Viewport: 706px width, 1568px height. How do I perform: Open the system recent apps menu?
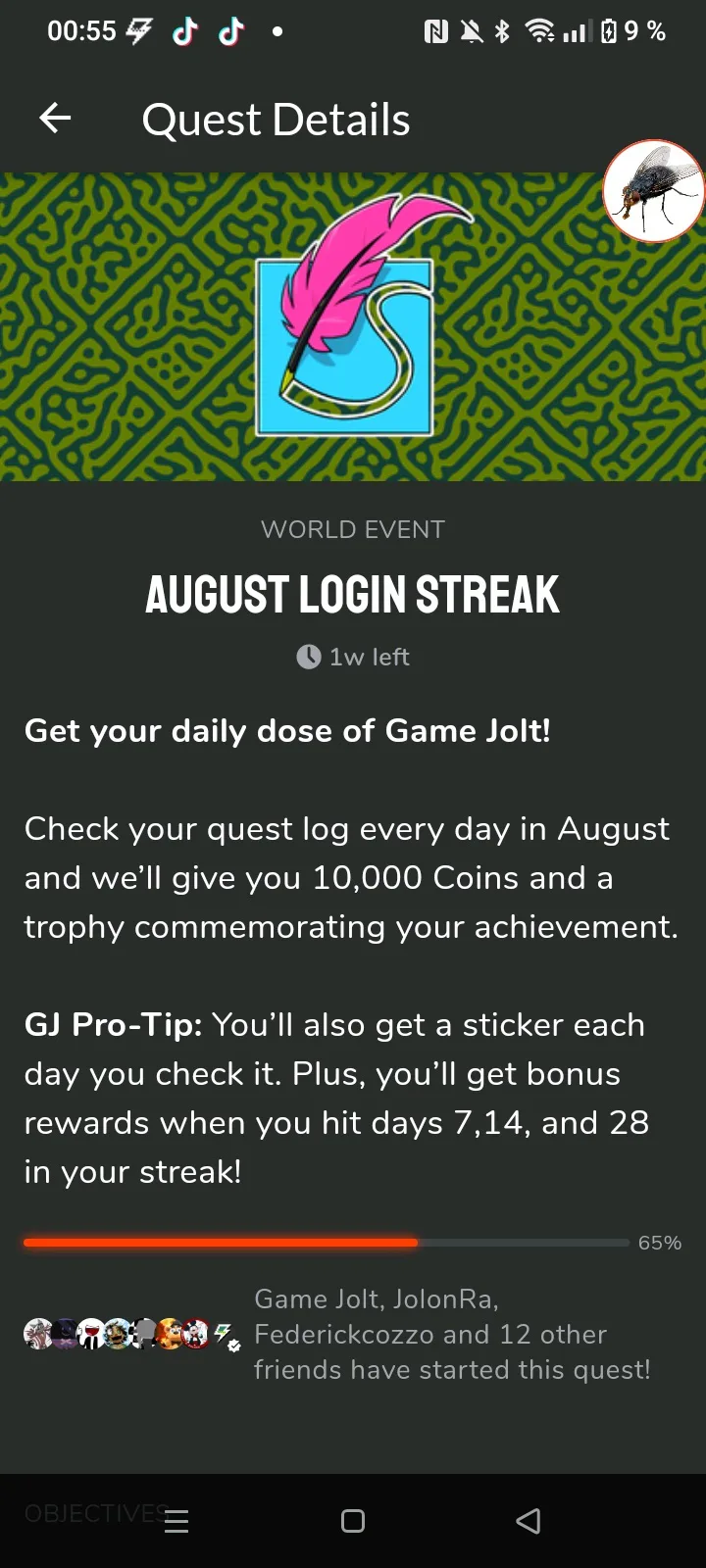point(176,1521)
